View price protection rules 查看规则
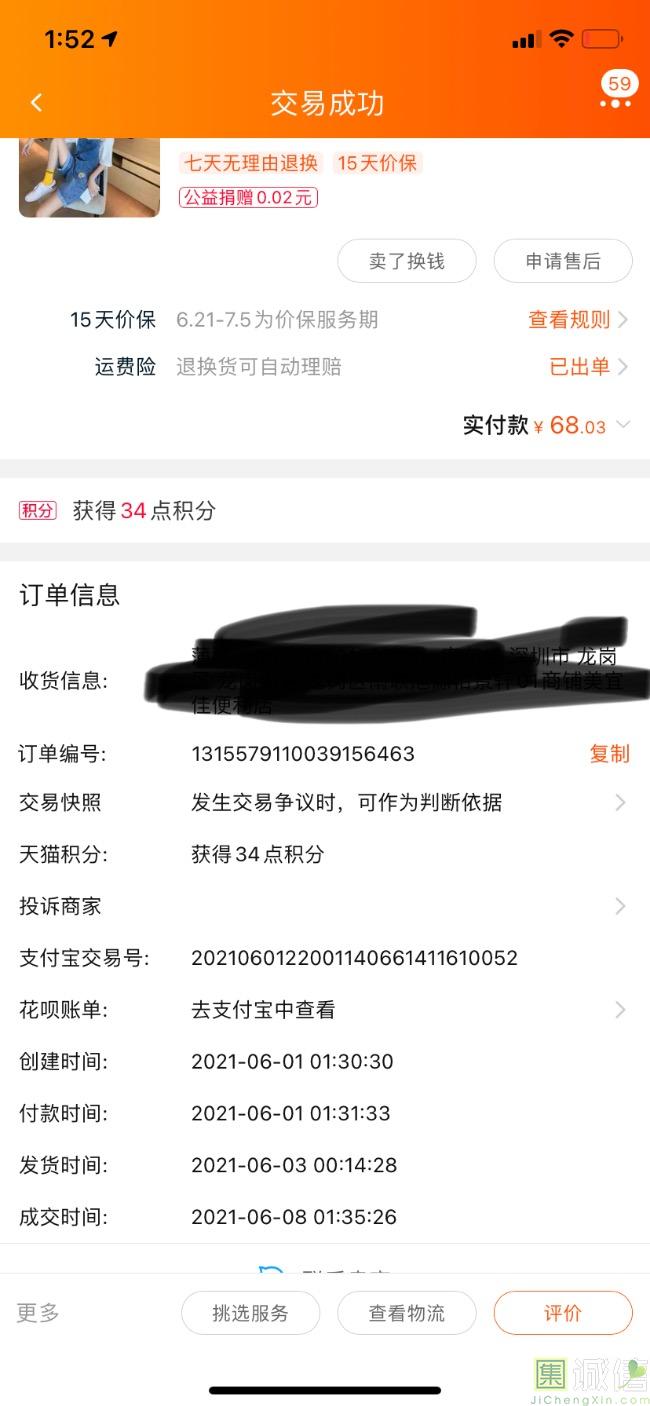Image resolution: width=650 pixels, height=1406 pixels. [x=577, y=320]
